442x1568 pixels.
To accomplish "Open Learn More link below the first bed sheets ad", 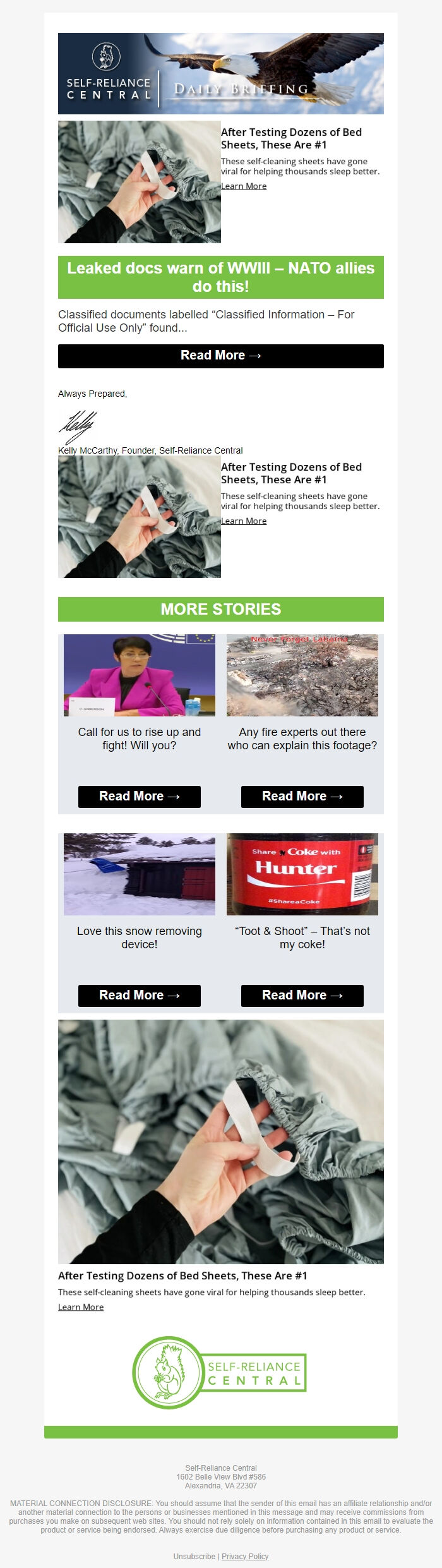I will pos(244,186).
